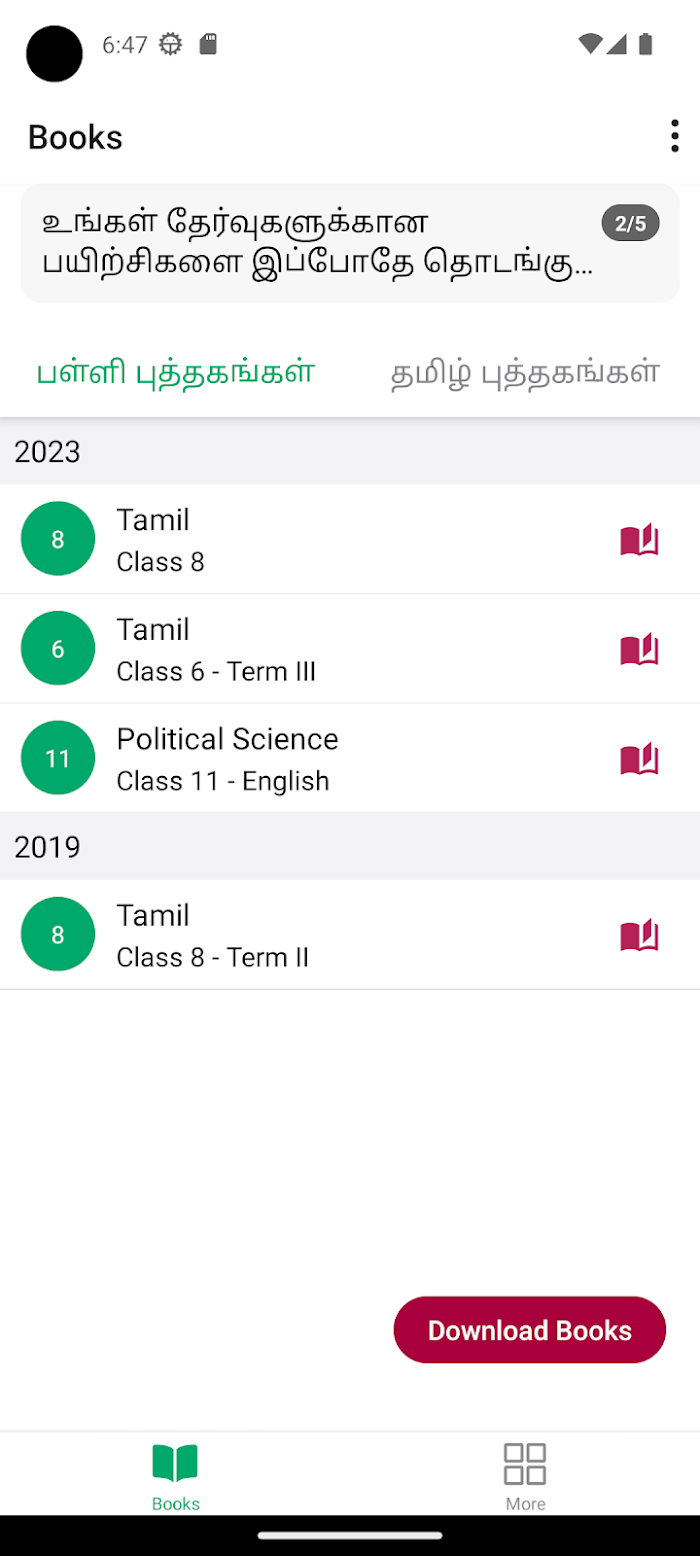The height and width of the screenshot is (1556, 700).
Task: Open the Tamil exam practice banner
Action: [350, 243]
